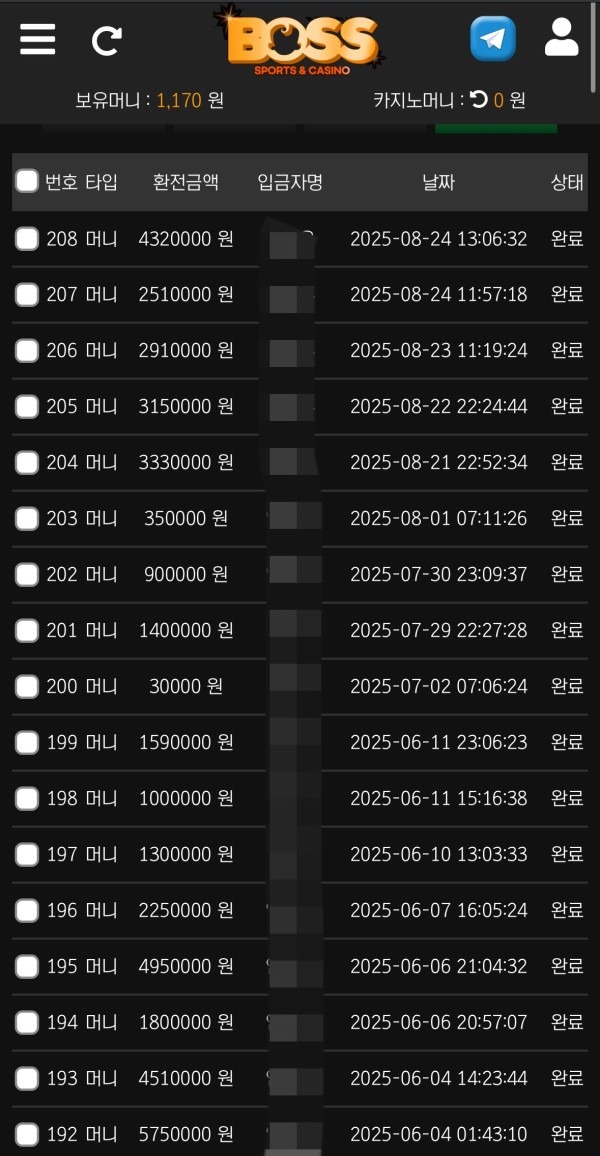Open the Telegram contact icon
Screen dimensions: 600x1156
(493, 39)
